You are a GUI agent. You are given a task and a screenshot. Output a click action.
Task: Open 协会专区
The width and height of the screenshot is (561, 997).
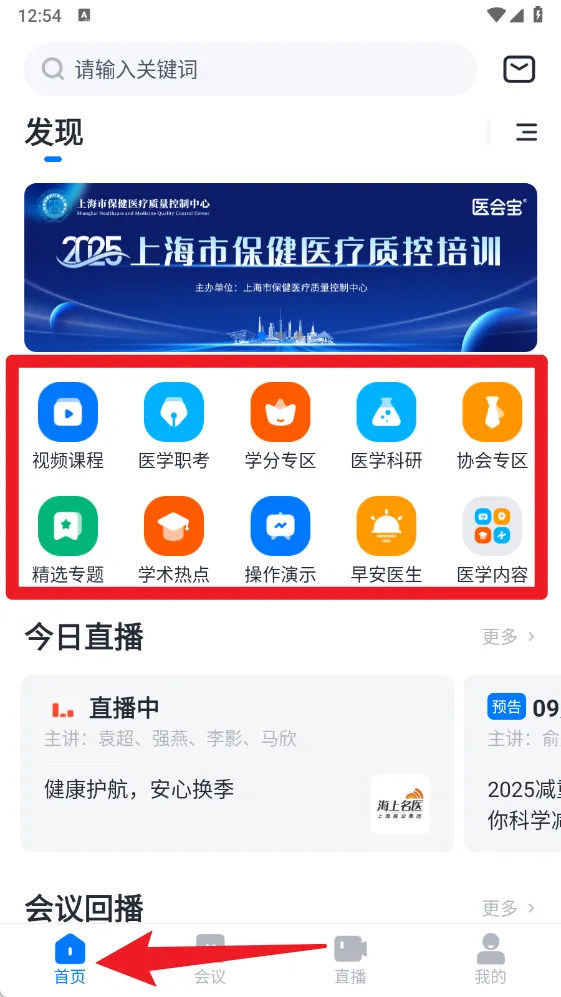tap(492, 425)
